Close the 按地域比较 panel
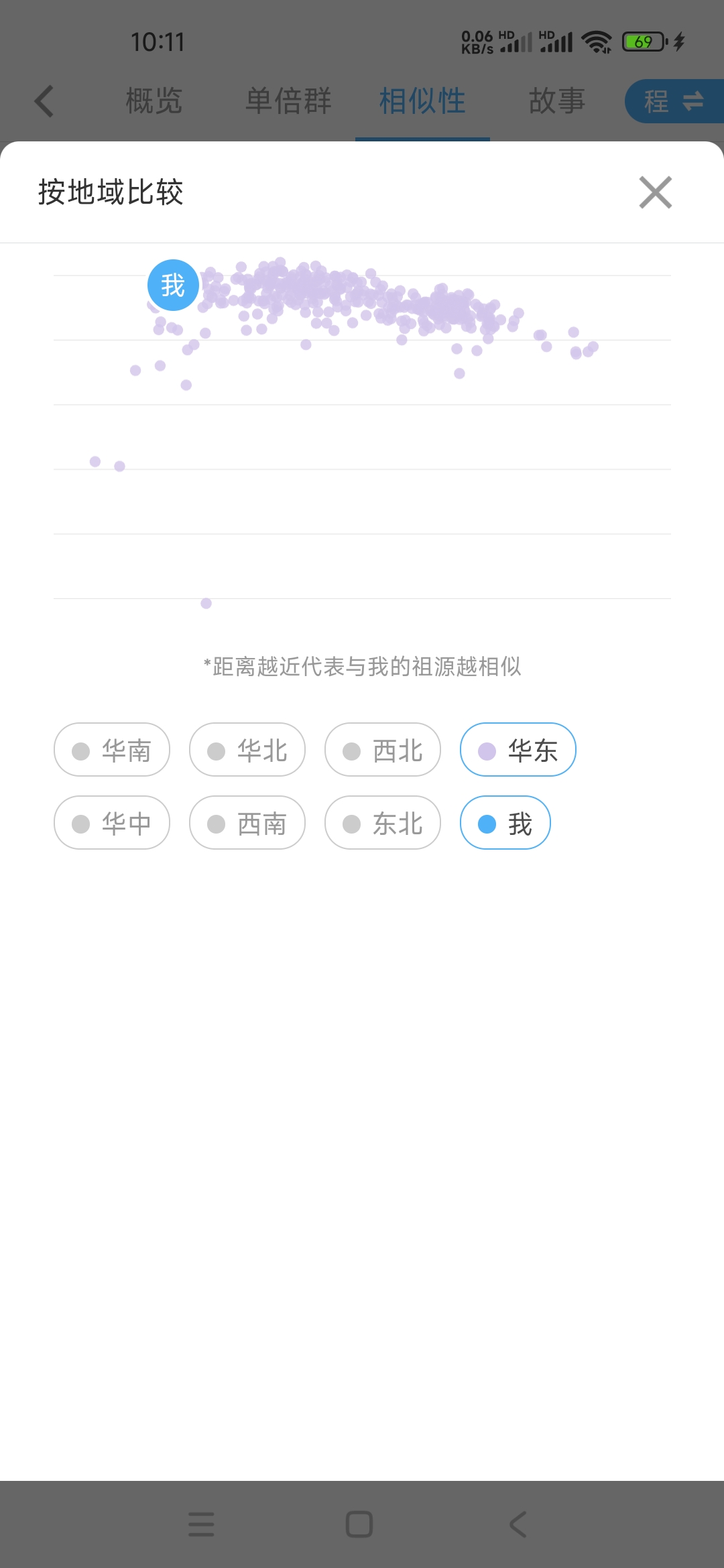 coord(655,192)
